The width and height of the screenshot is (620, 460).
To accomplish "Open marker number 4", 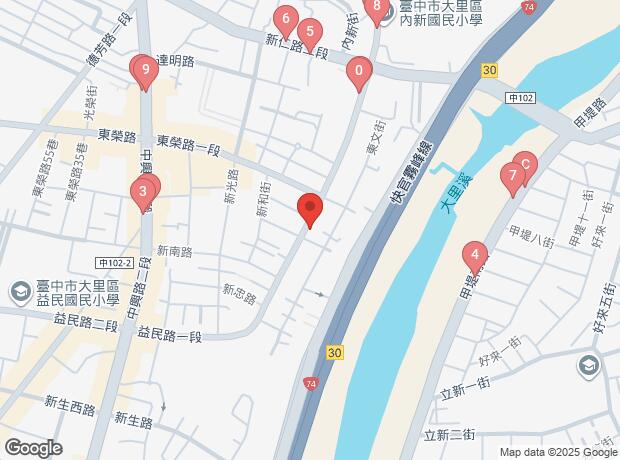I will [x=474, y=255].
